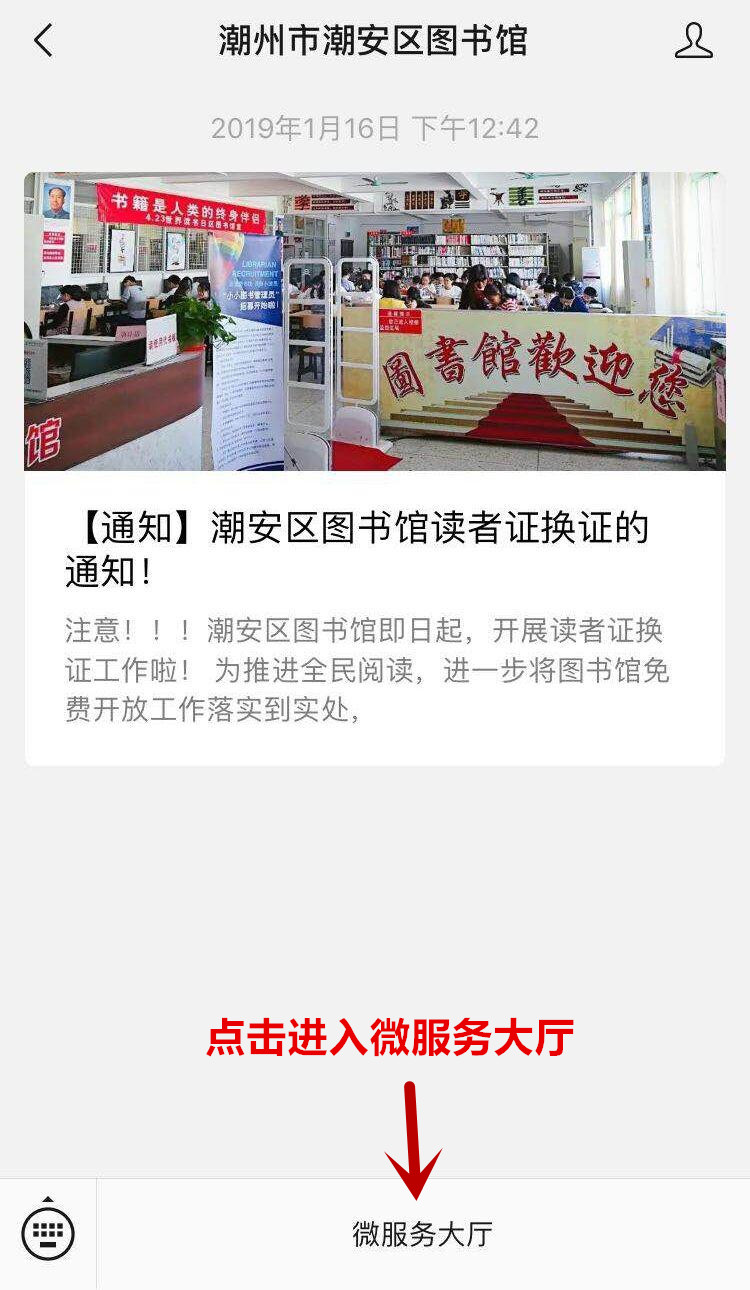
Task: Open the 微服务大厅 menu
Action: pos(422,1234)
